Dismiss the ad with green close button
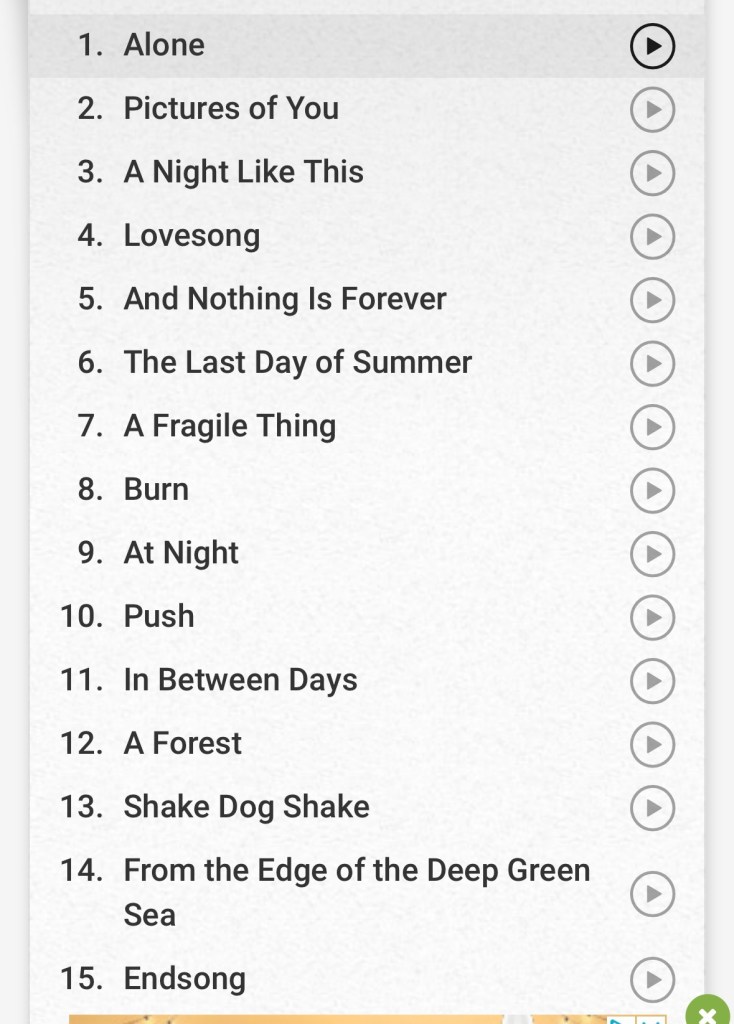Image resolution: width=734 pixels, height=1024 pixels. pos(707,1012)
